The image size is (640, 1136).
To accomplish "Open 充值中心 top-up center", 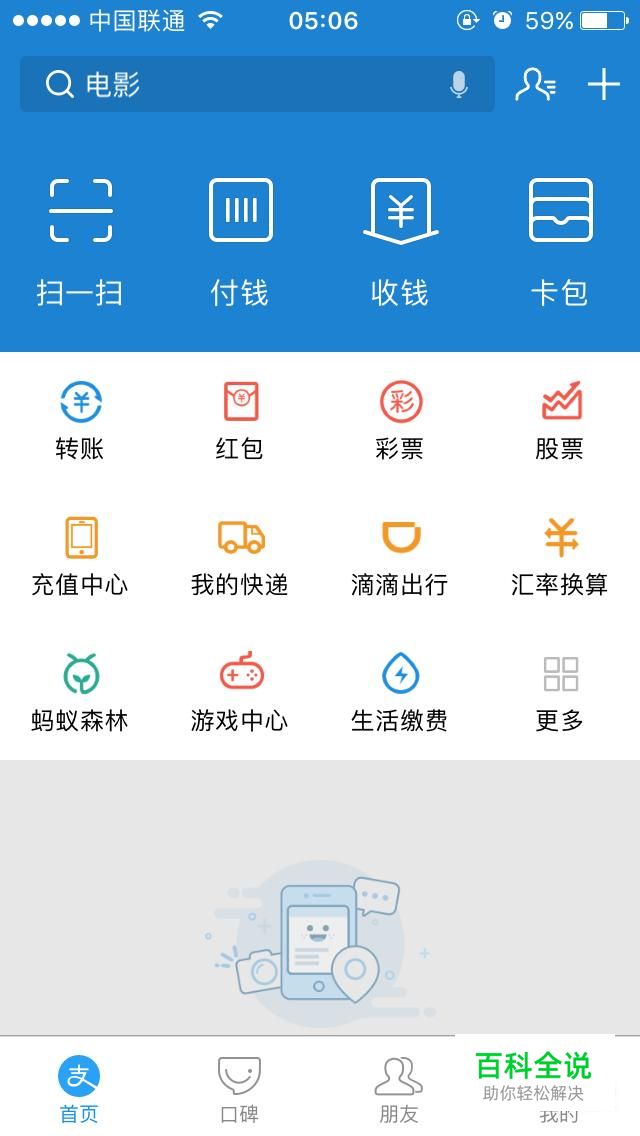I will coord(80,556).
